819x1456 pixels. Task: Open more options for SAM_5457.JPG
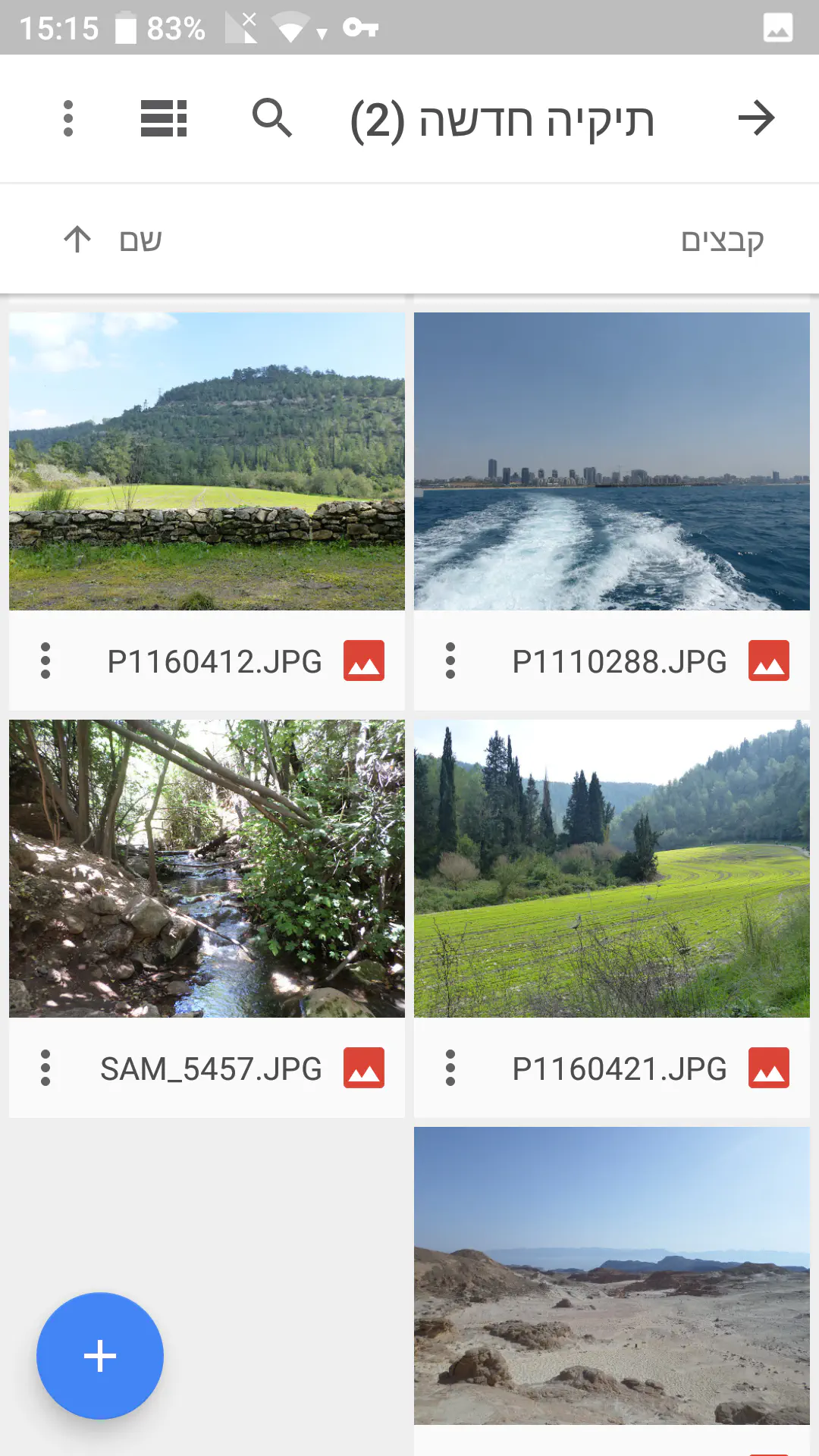coord(45,1068)
